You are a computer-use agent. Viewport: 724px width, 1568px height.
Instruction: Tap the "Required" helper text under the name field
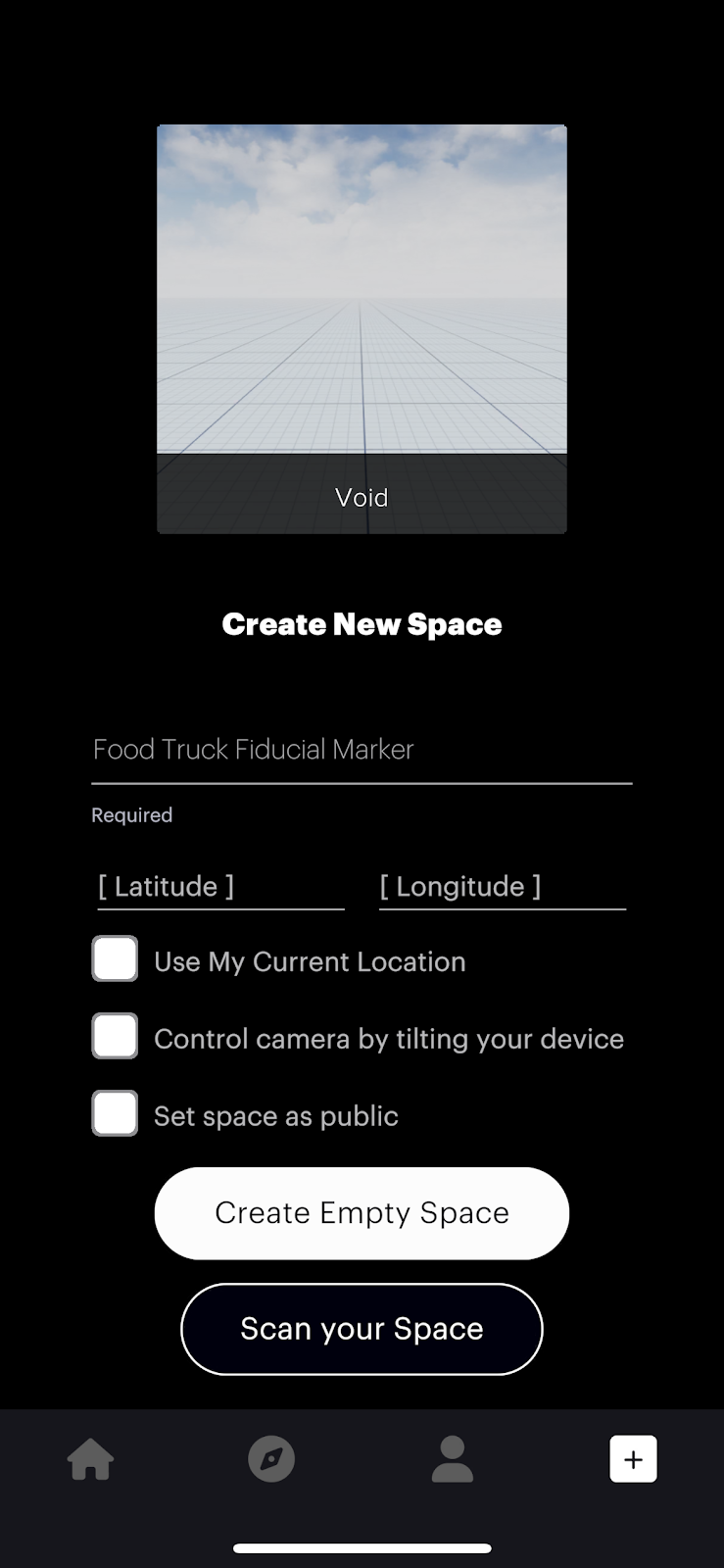tap(131, 814)
